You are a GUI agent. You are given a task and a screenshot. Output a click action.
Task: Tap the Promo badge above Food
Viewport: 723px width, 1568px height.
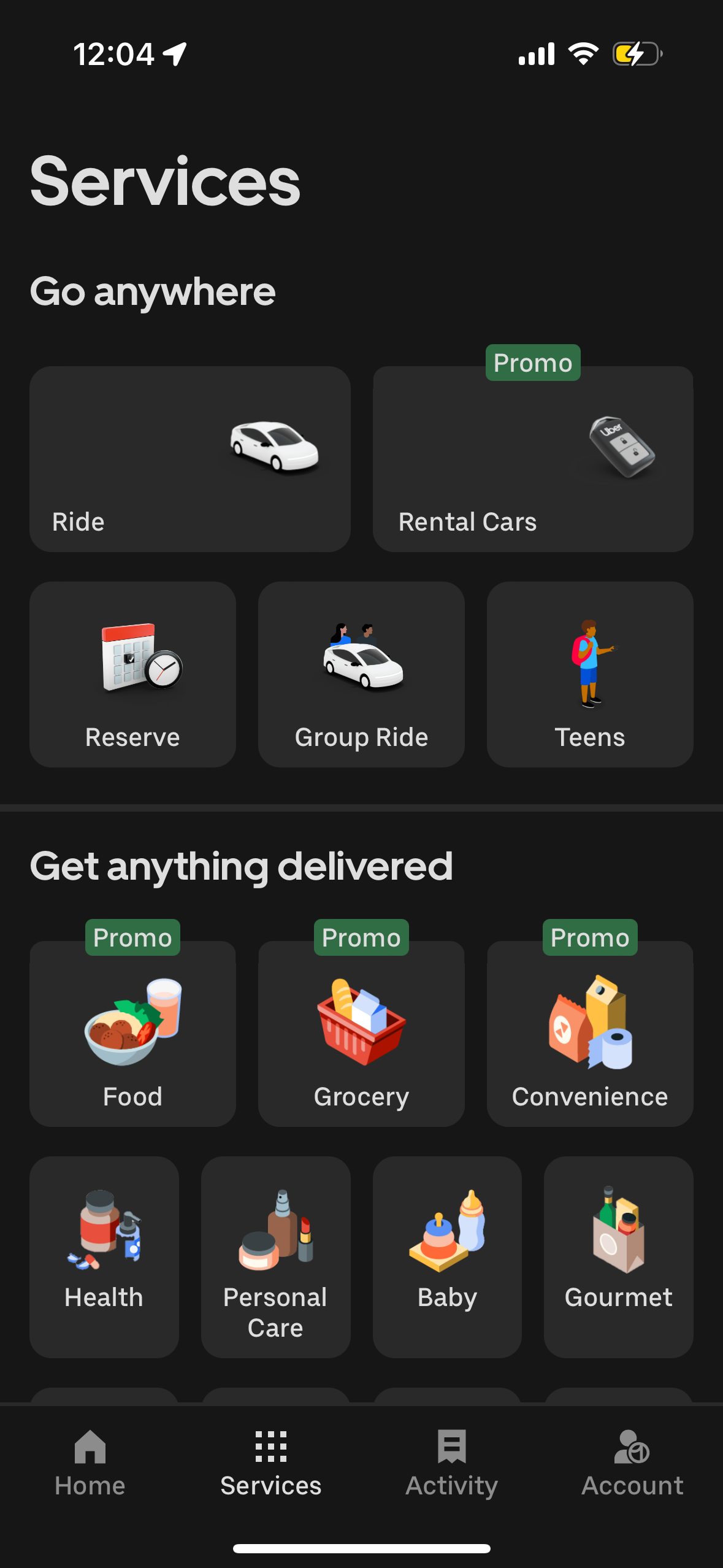pos(132,937)
